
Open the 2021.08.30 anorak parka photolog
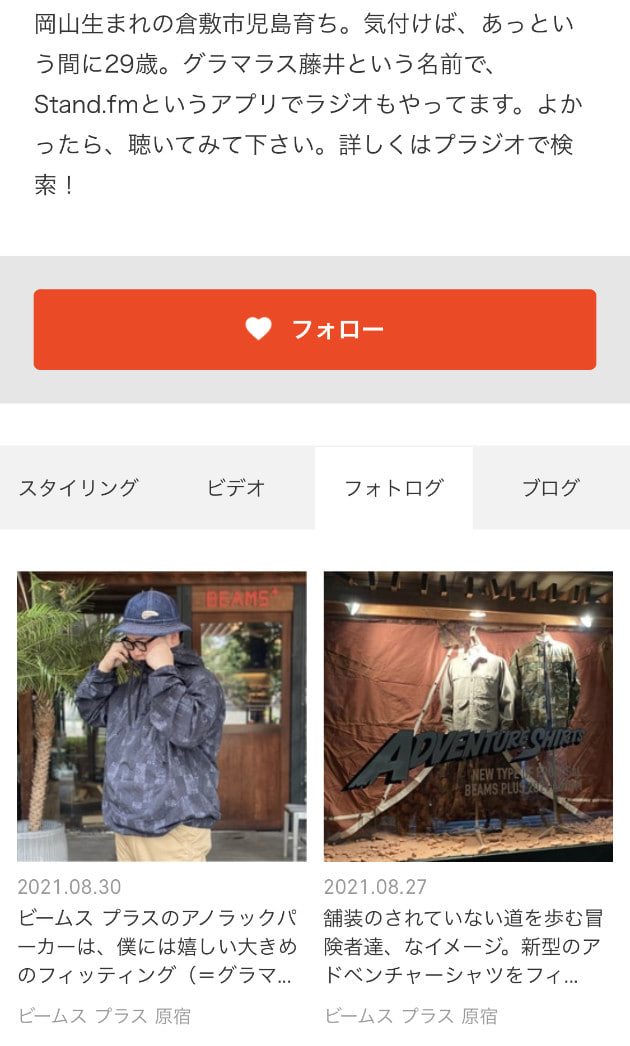(161, 716)
